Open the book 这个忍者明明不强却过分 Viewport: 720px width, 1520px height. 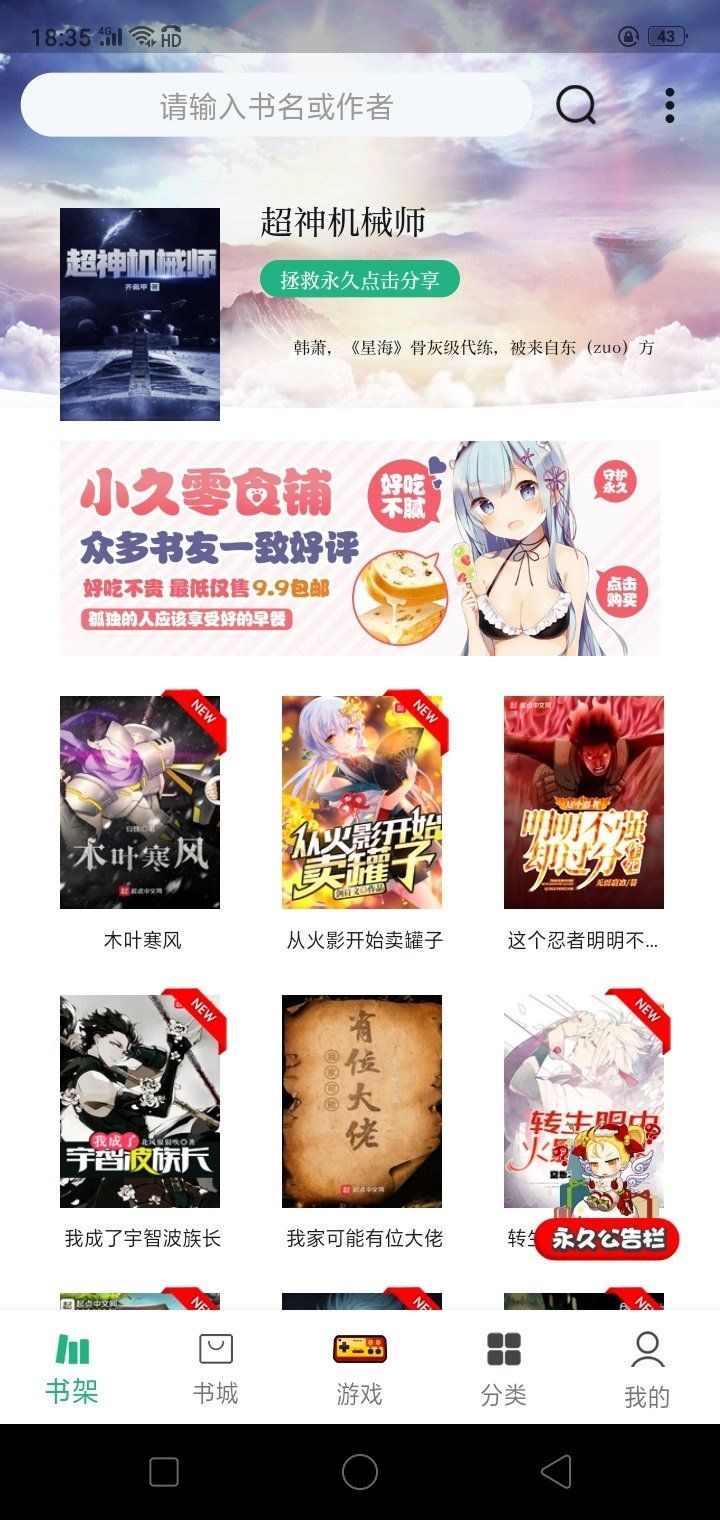(x=583, y=802)
